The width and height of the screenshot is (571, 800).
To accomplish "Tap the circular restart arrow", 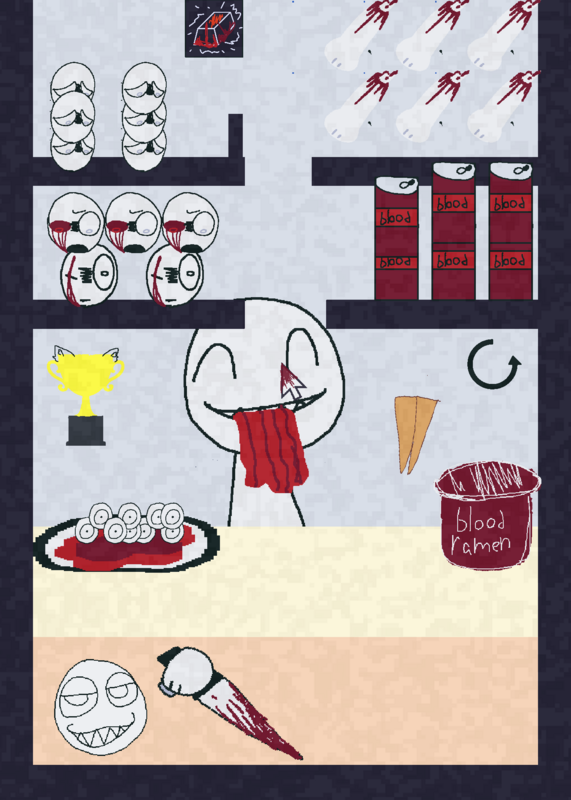I will tap(494, 364).
